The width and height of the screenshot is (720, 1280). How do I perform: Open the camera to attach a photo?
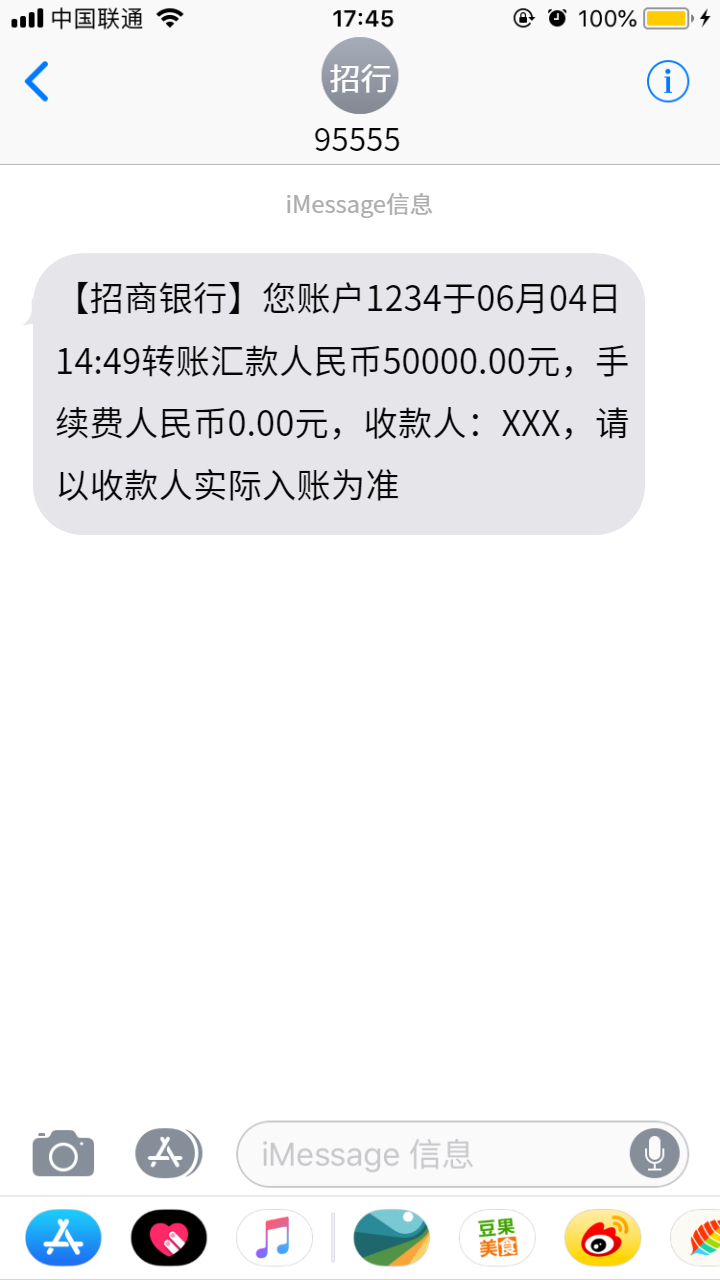(x=63, y=1154)
